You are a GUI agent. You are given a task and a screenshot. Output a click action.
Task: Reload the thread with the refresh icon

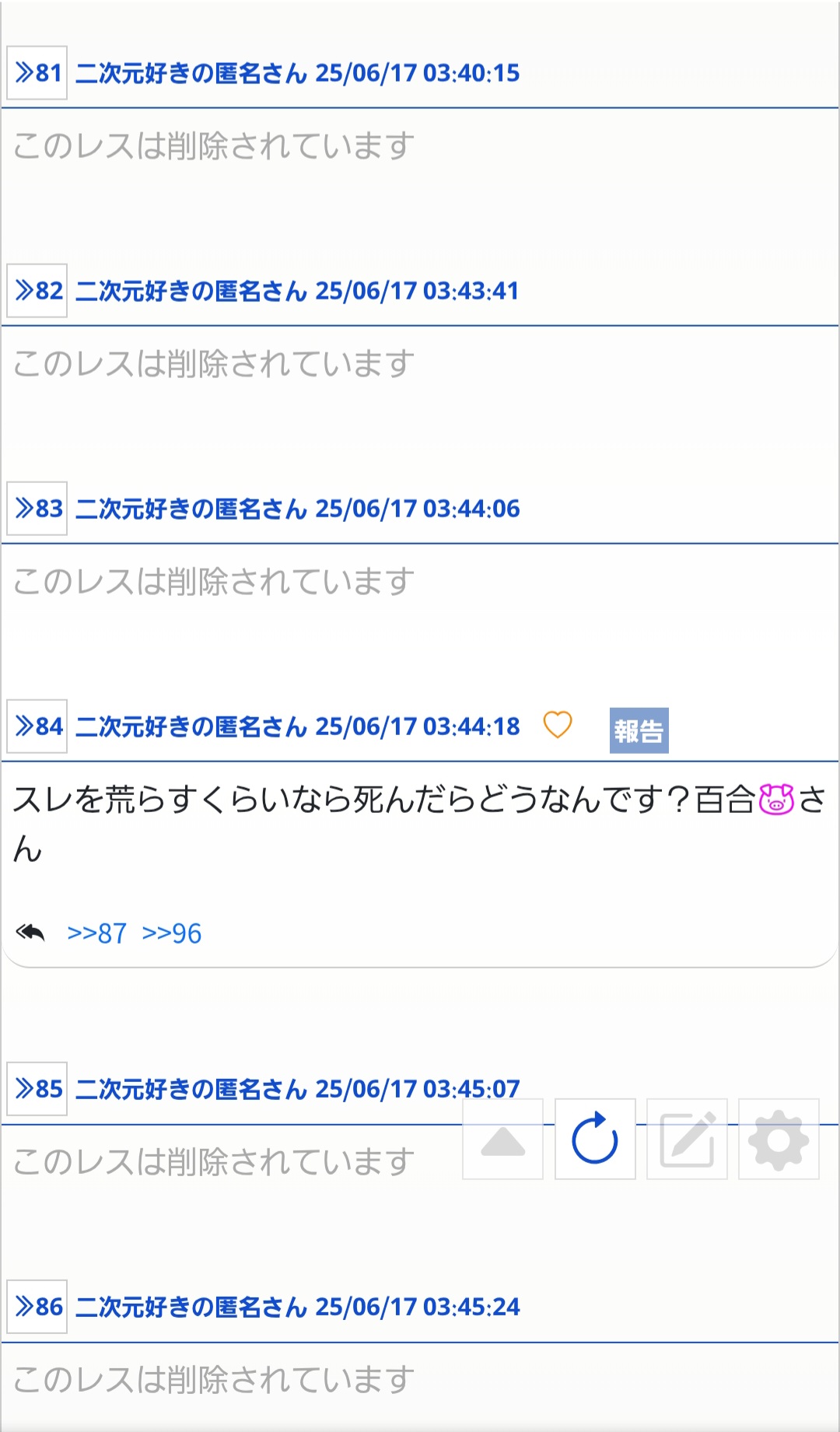pyautogui.click(x=595, y=1140)
